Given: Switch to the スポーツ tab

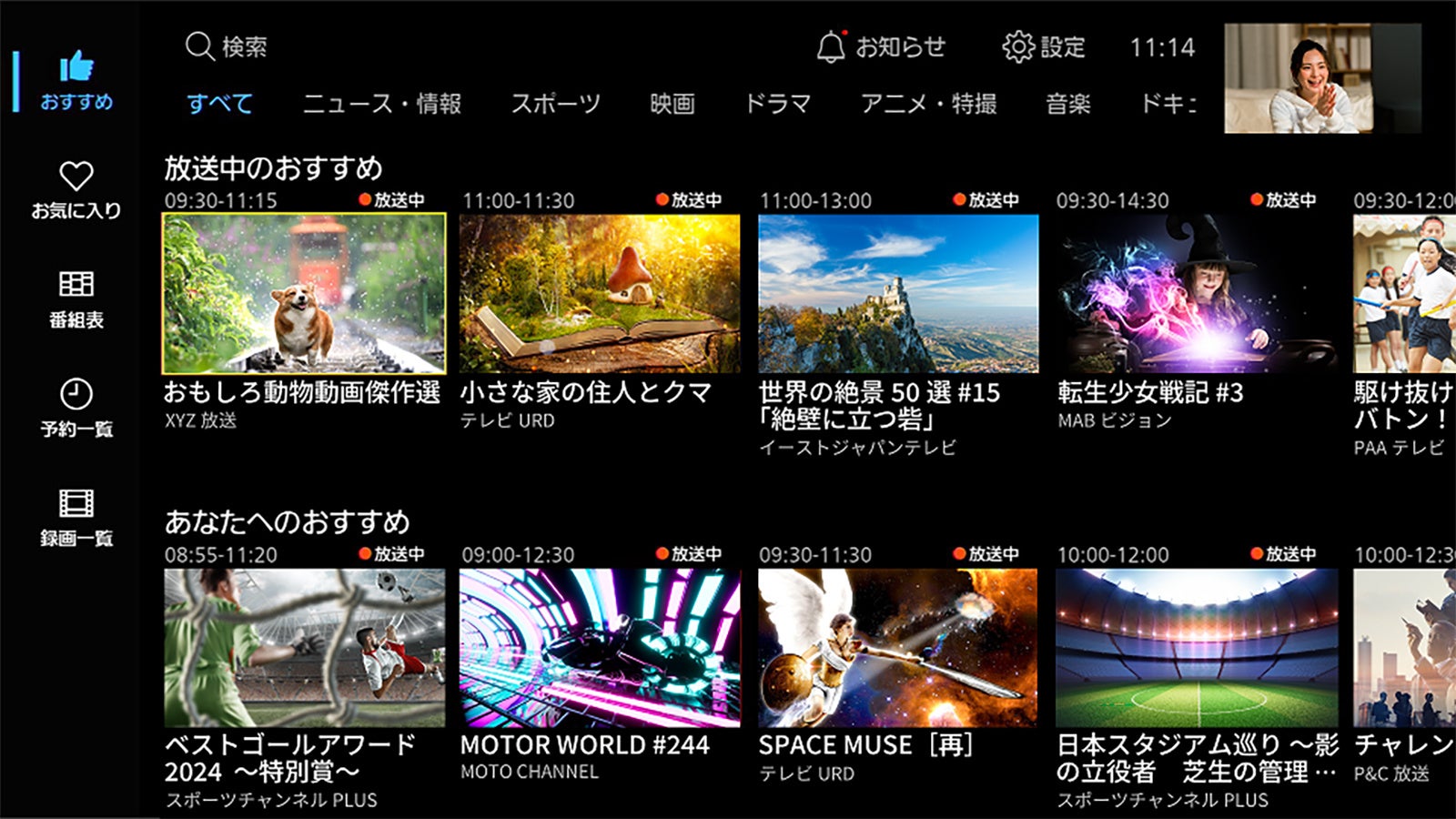Looking at the screenshot, I should click(555, 104).
